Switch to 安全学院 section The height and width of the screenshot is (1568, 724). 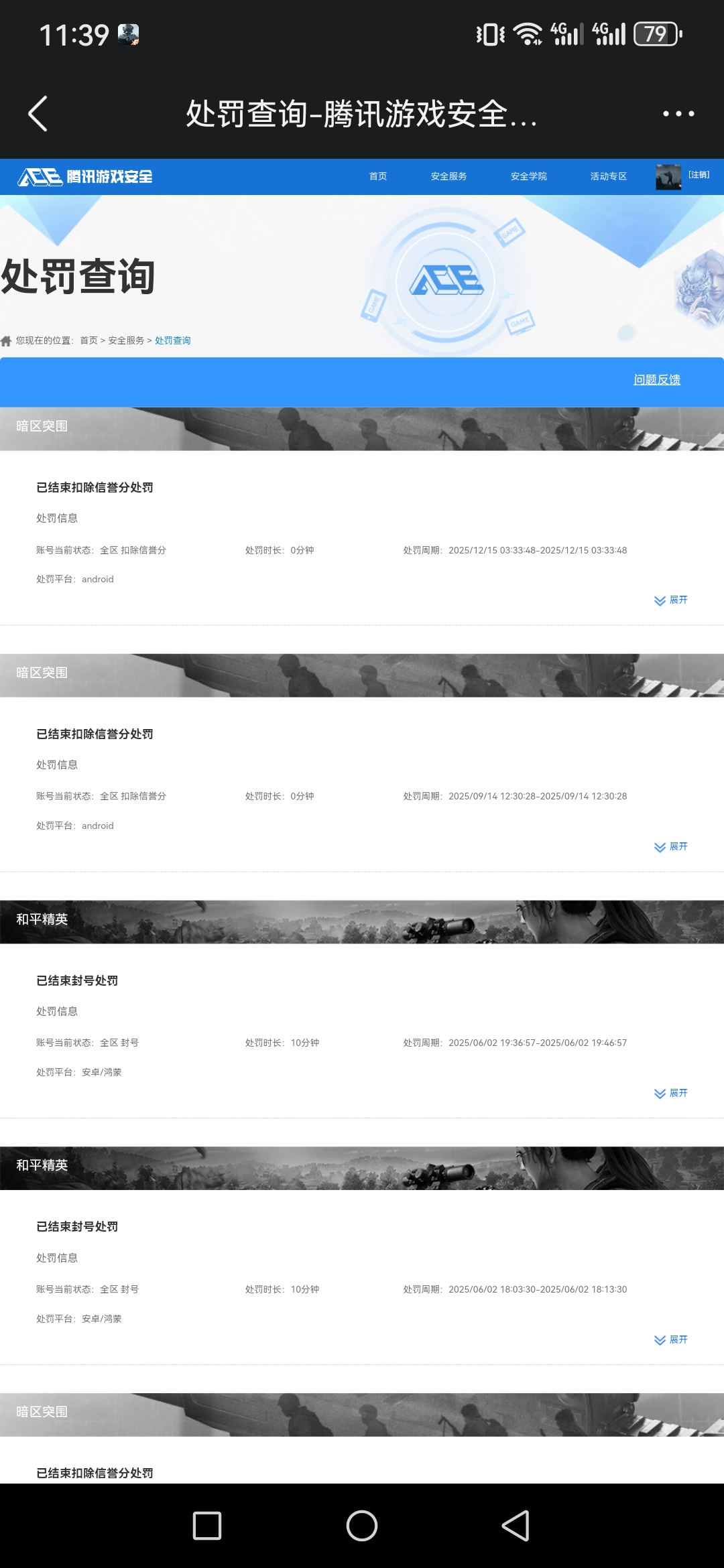tap(528, 176)
